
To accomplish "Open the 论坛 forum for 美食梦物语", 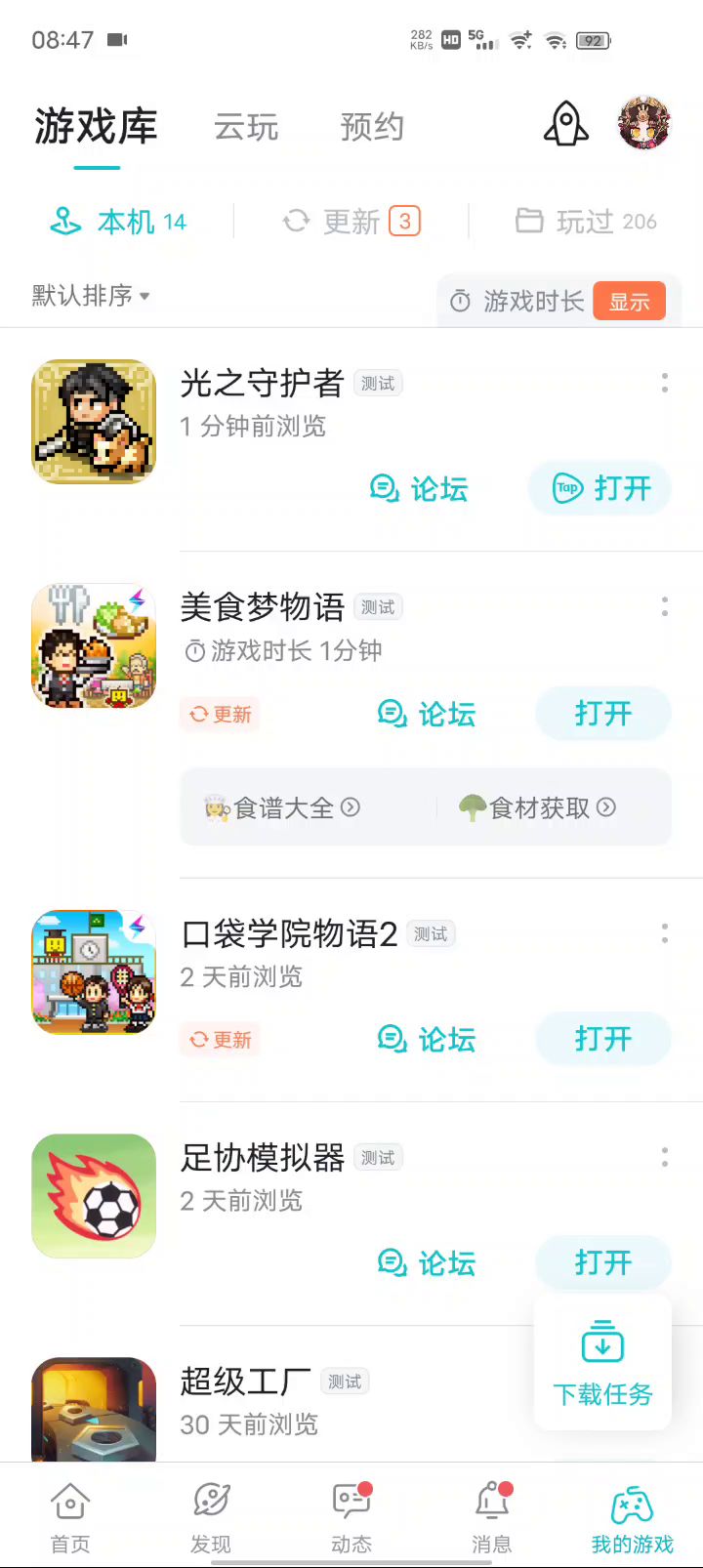I will (x=427, y=714).
